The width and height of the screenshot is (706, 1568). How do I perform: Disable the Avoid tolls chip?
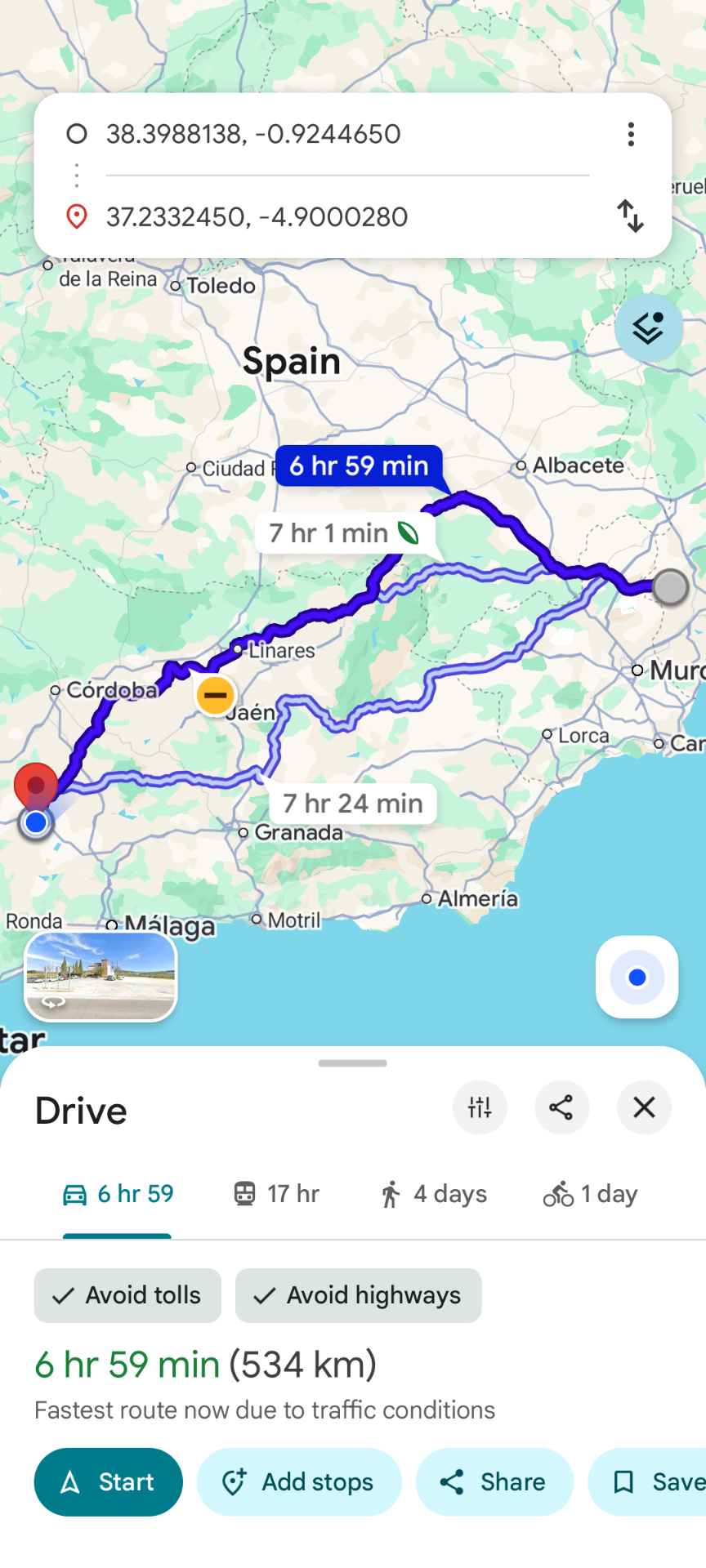[127, 1295]
